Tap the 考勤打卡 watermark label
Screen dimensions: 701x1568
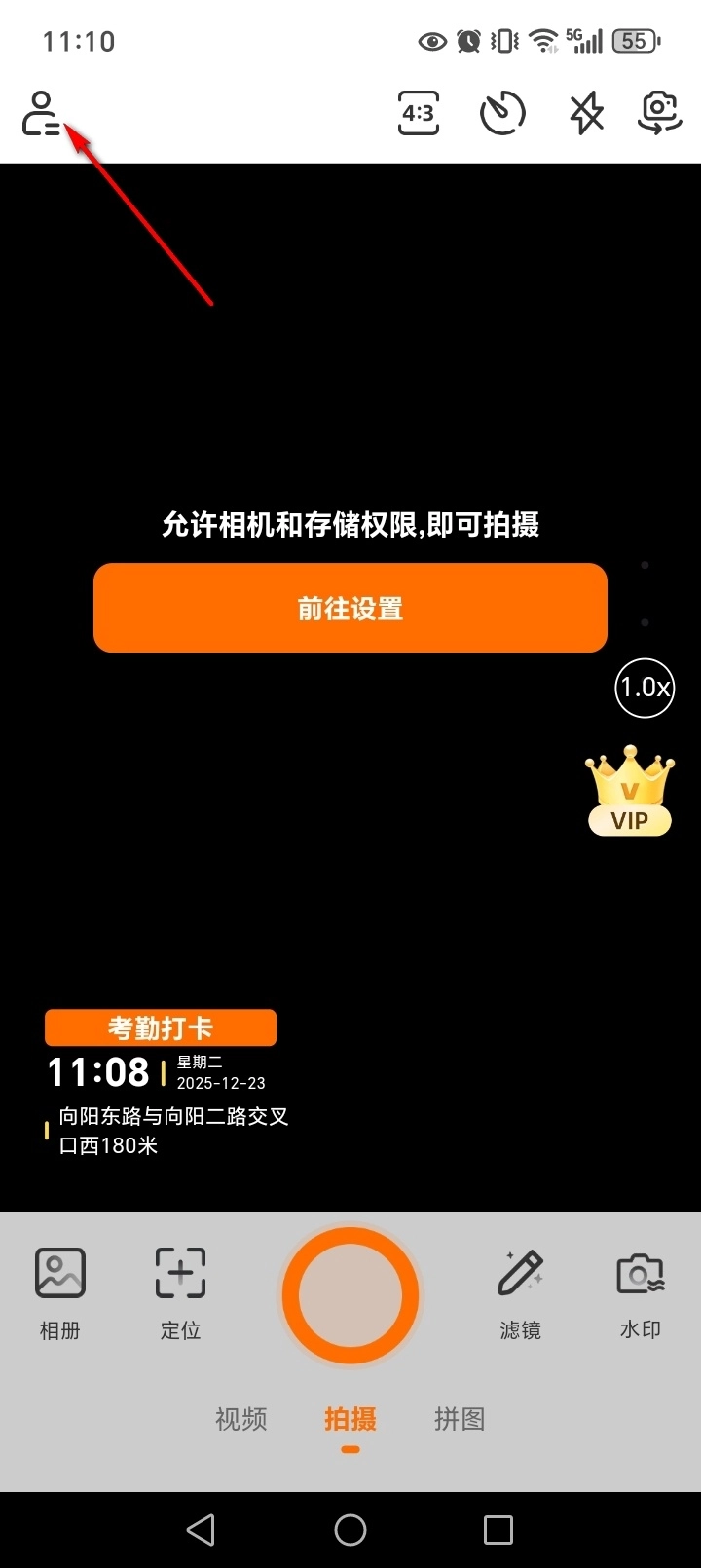pos(161,1027)
